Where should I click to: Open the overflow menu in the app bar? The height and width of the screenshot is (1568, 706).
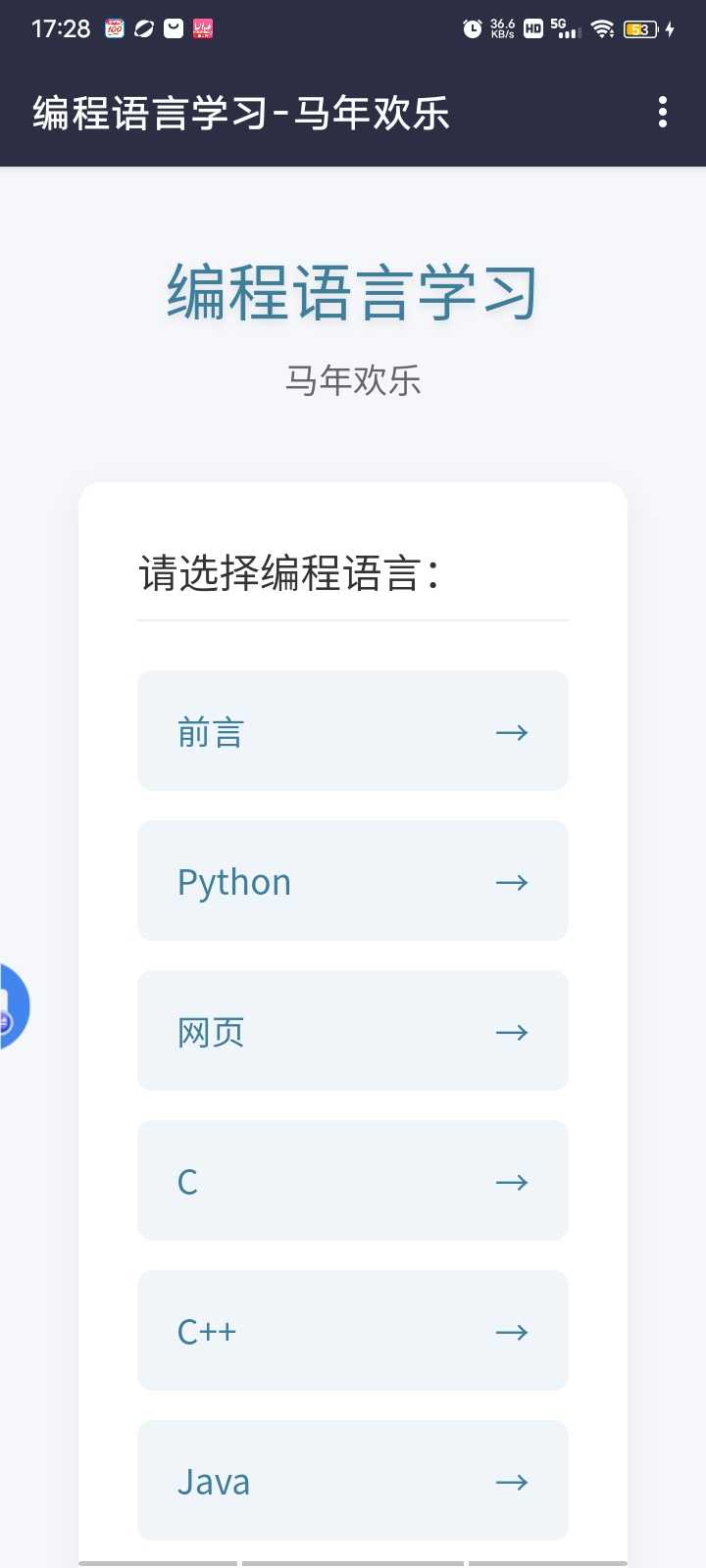click(663, 113)
